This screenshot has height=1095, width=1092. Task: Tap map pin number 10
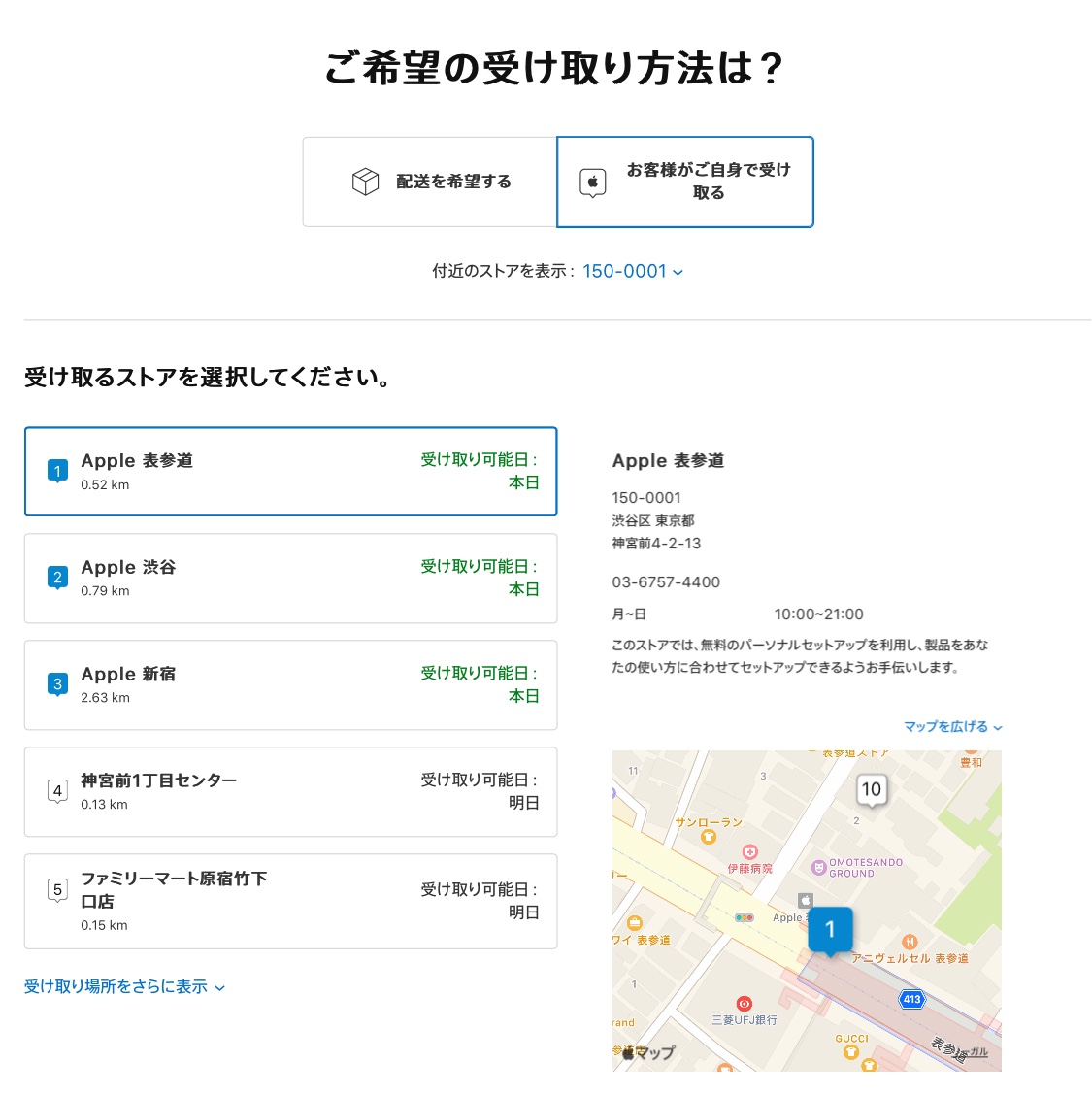click(871, 790)
